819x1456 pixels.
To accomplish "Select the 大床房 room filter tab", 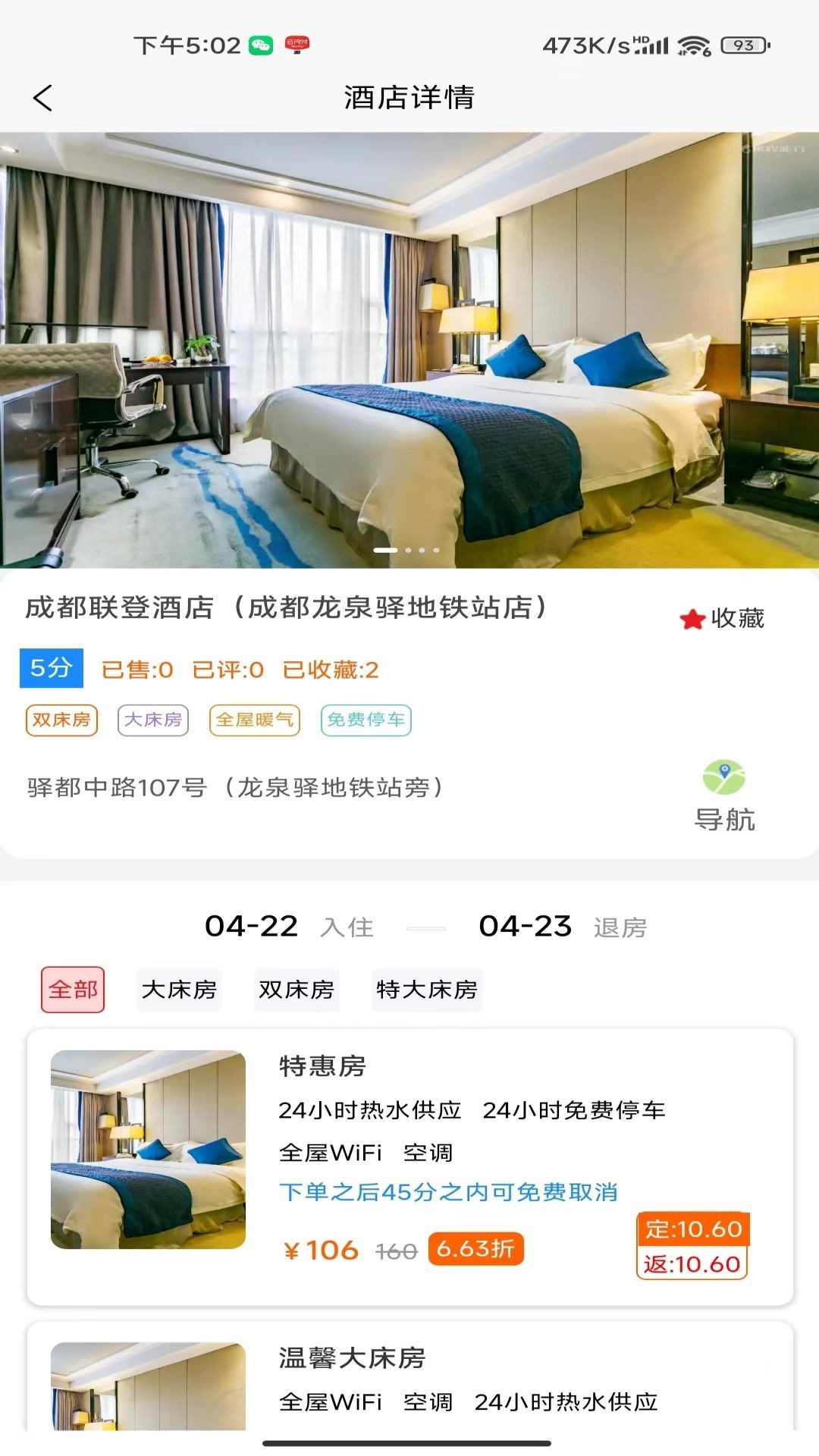I will coord(179,990).
